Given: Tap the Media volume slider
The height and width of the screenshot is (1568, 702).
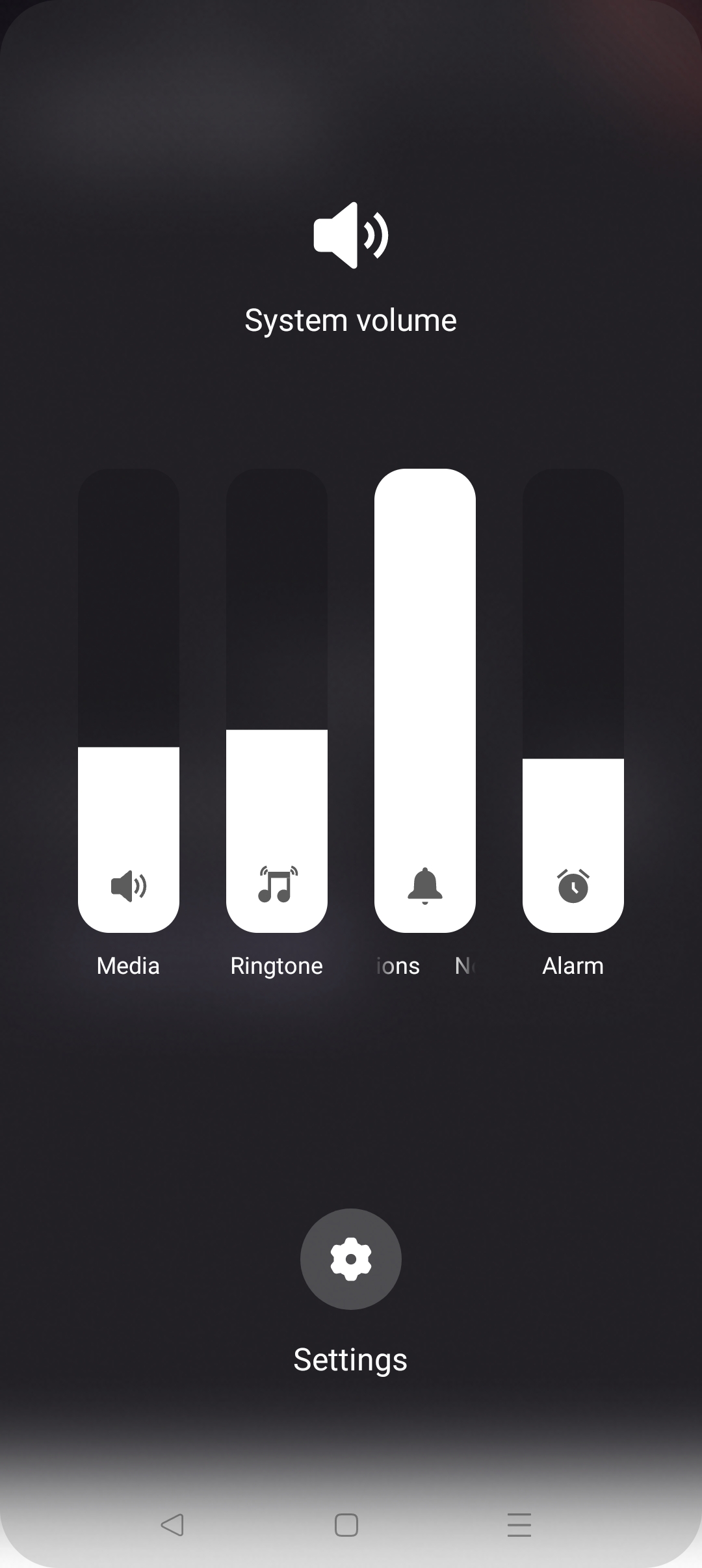Looking at the screenshot, I should tap(129, 701).
